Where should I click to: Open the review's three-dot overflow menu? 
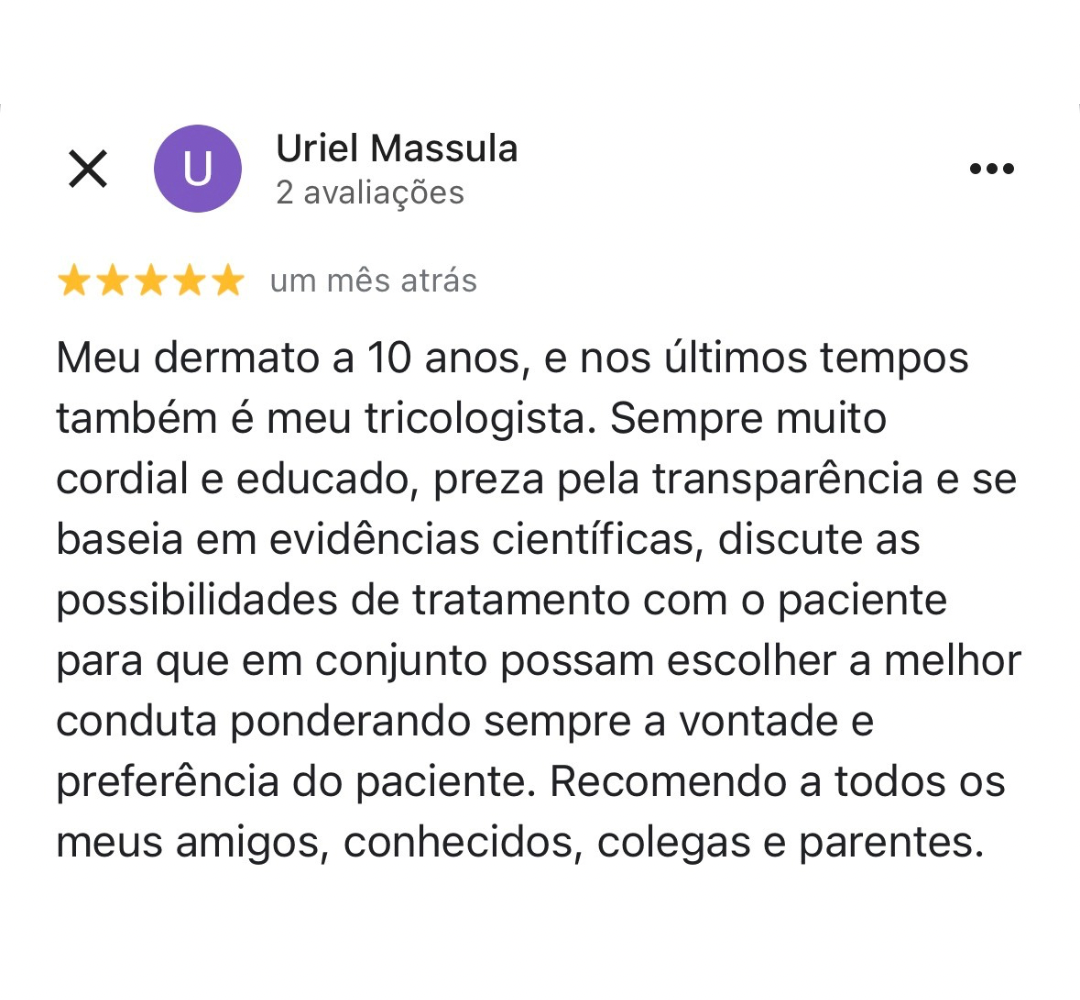pyautogui.click(x=992, y=169)
